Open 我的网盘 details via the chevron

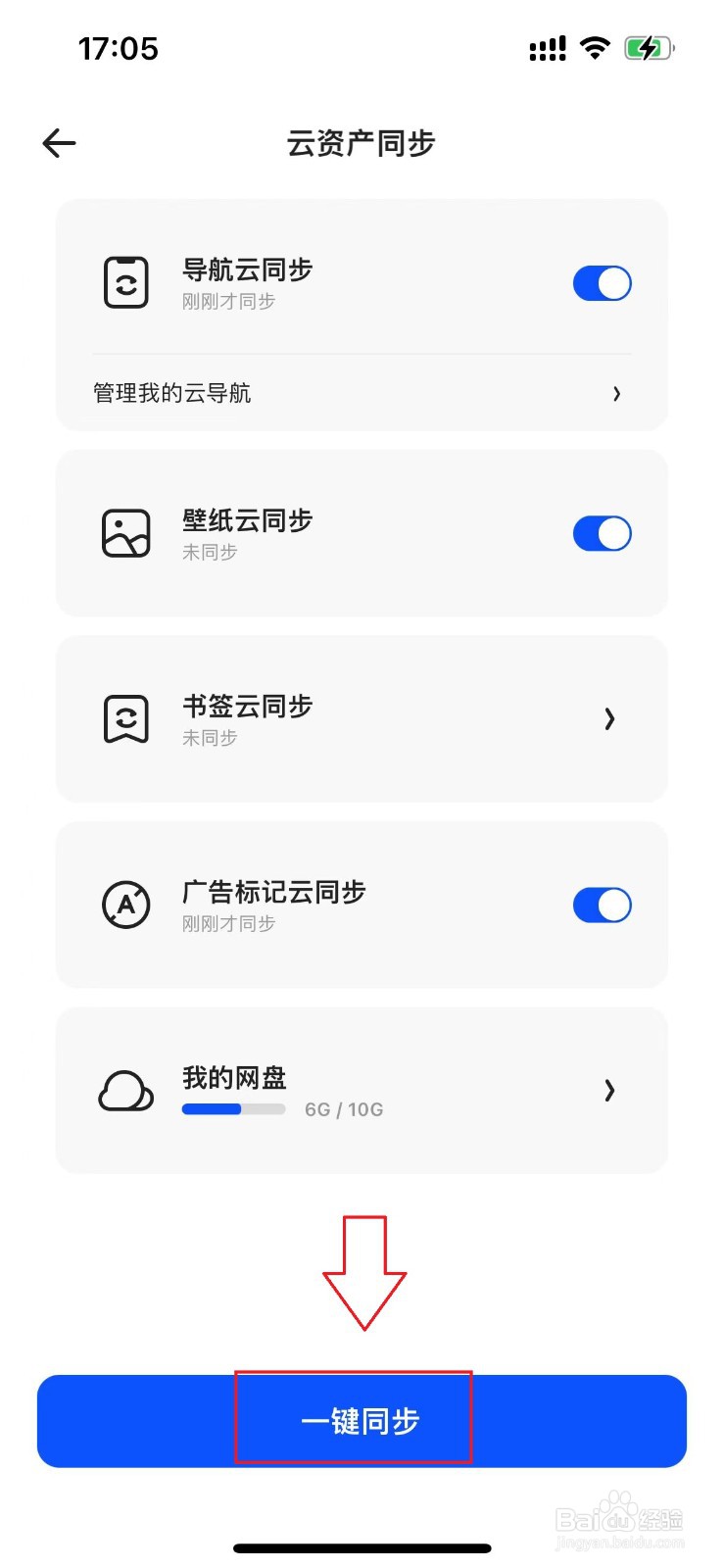tap(610, 1090)
